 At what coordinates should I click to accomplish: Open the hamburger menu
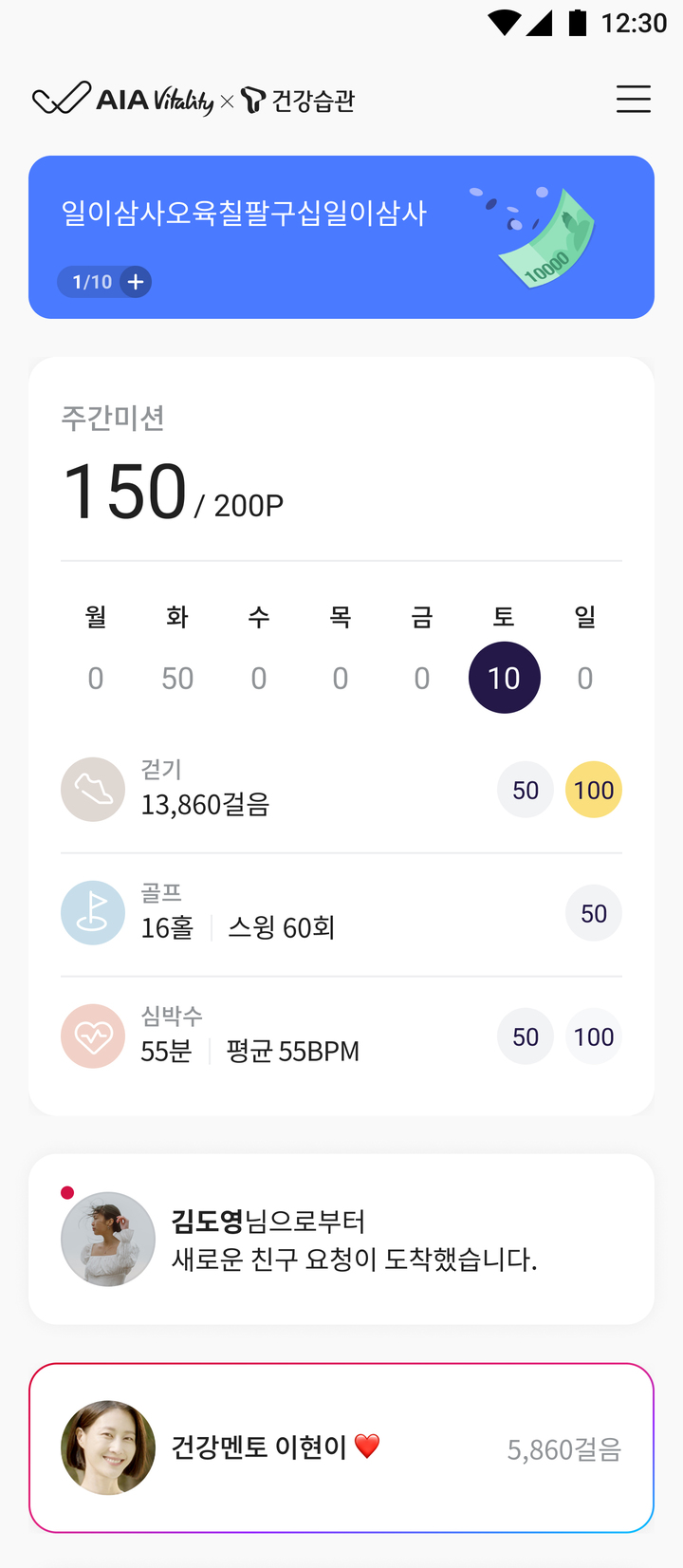tap(633, 98)
